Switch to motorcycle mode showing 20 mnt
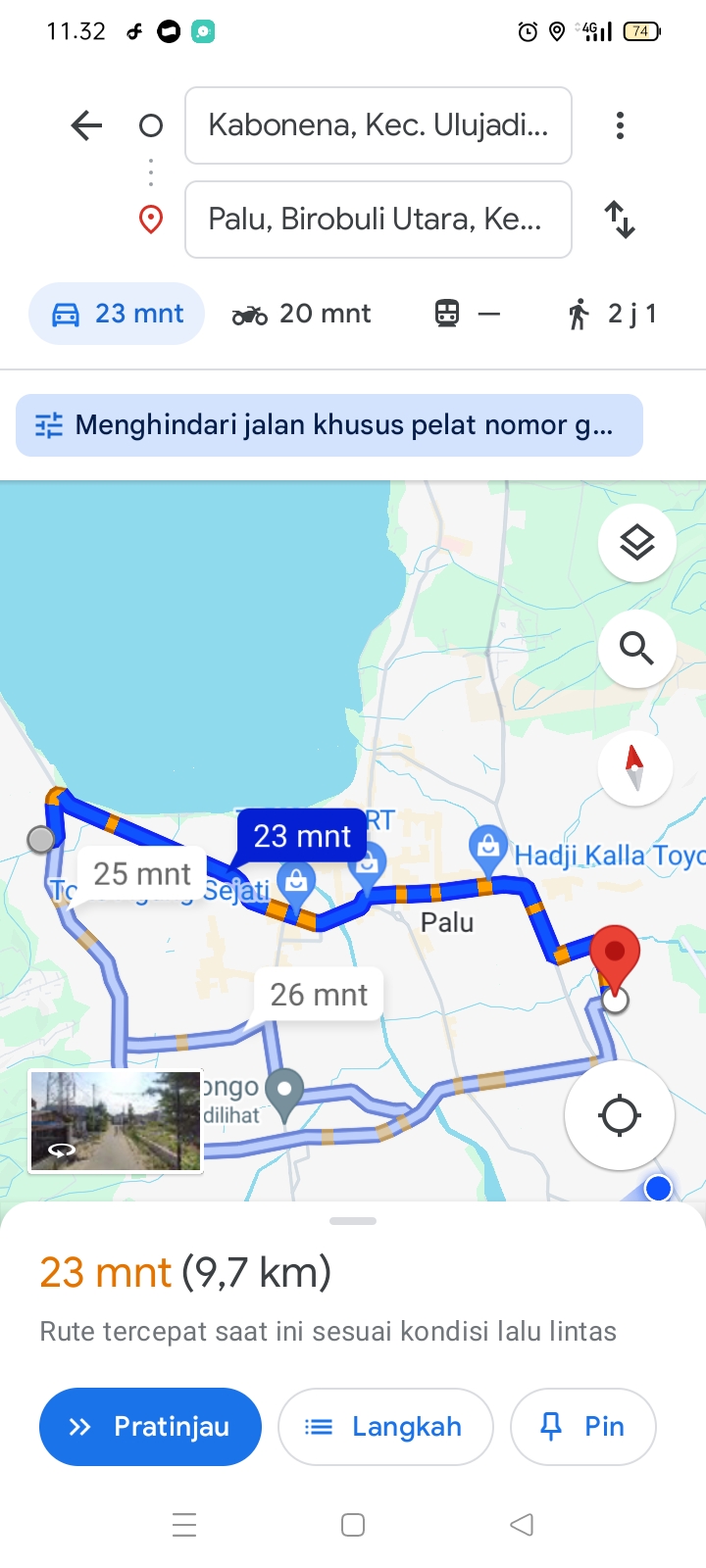Viewport: 706px width, 1568px height. click(302, 314)
